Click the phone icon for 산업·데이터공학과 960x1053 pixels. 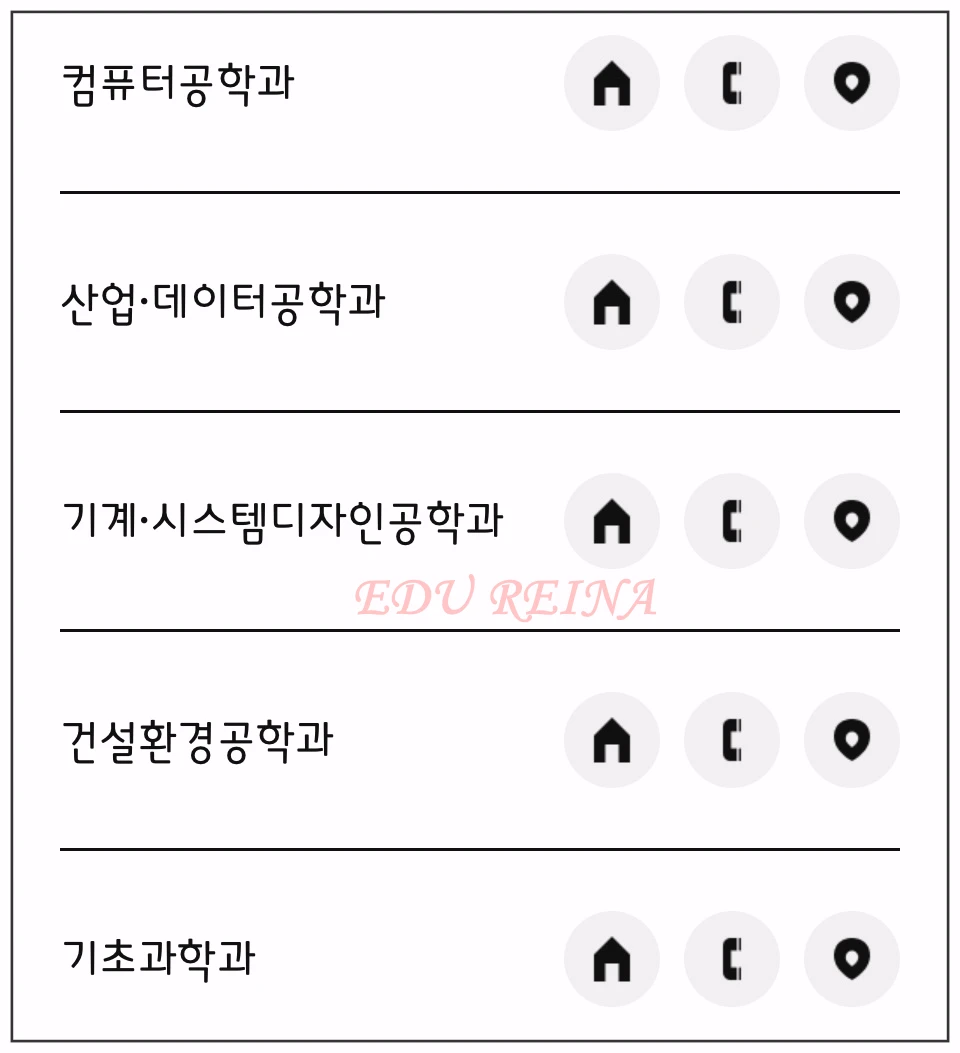coord(731,302)
